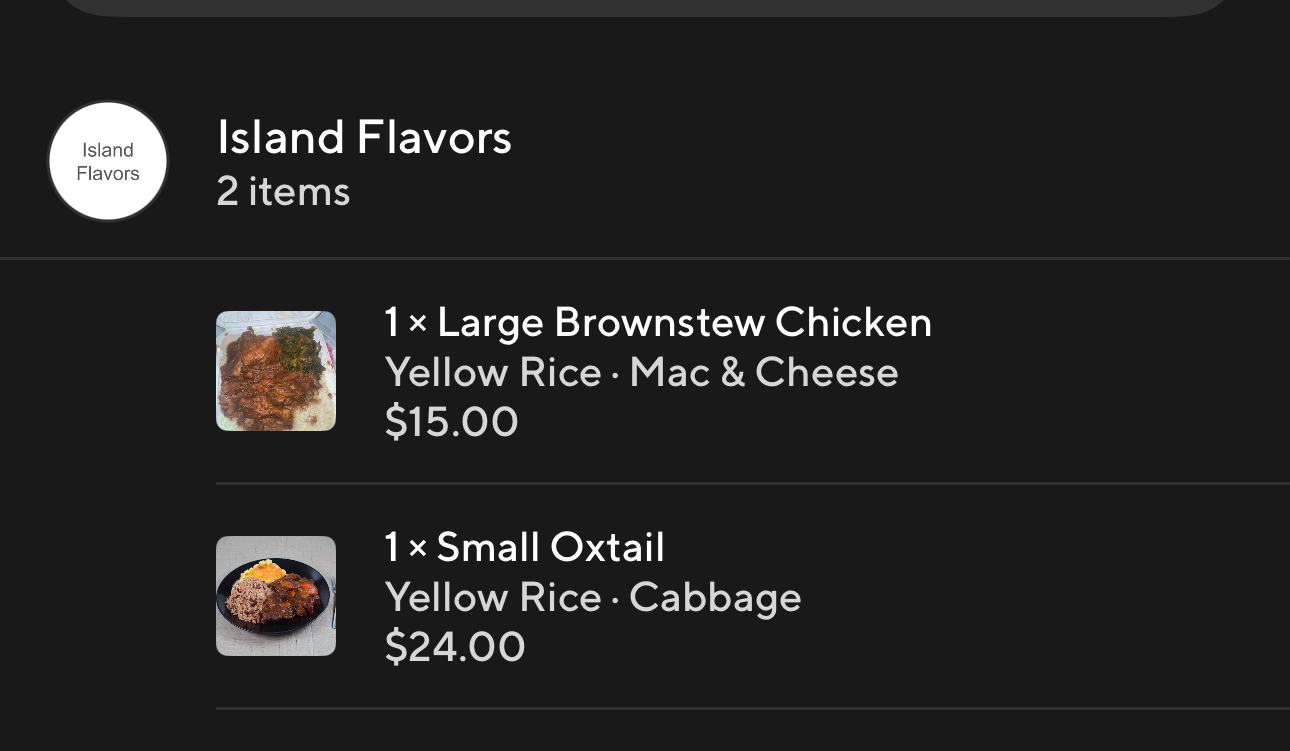Open the Island Flavors store header
The height and width of the screenshot is (751, 1290).
(364, 160)
